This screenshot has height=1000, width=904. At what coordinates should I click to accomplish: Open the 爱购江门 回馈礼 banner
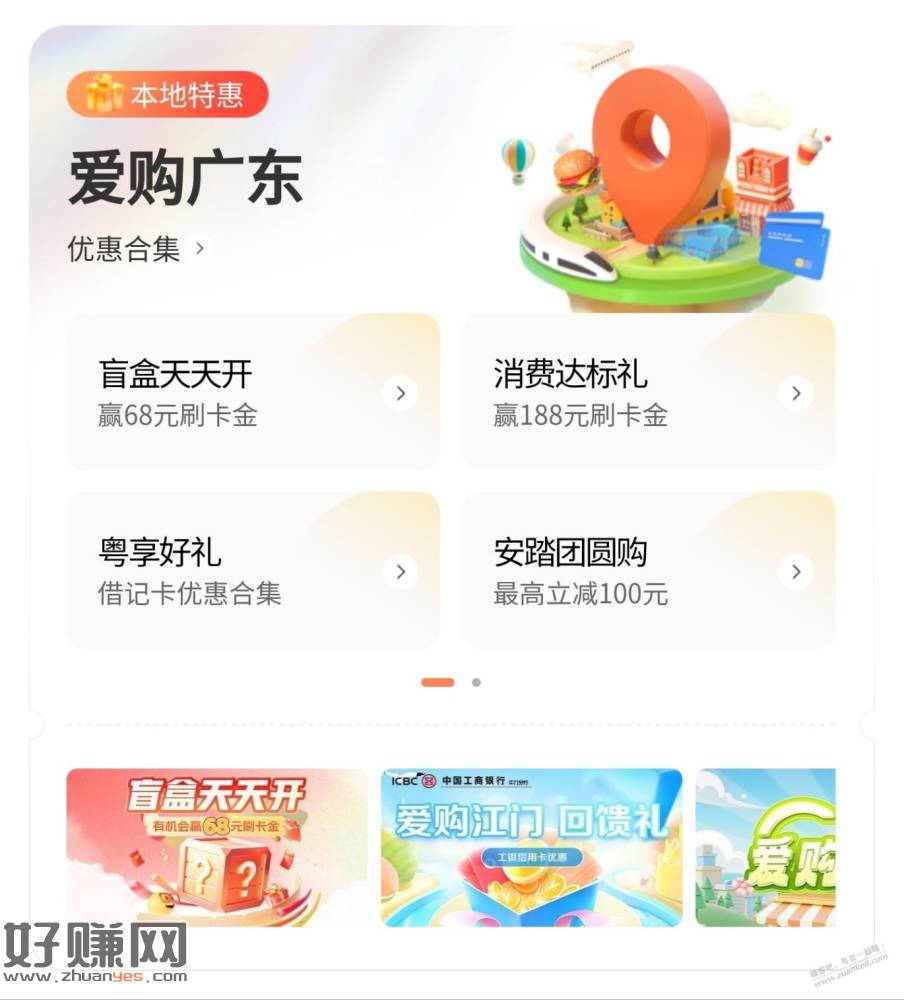pyautogui.click(x=531, y=847)
